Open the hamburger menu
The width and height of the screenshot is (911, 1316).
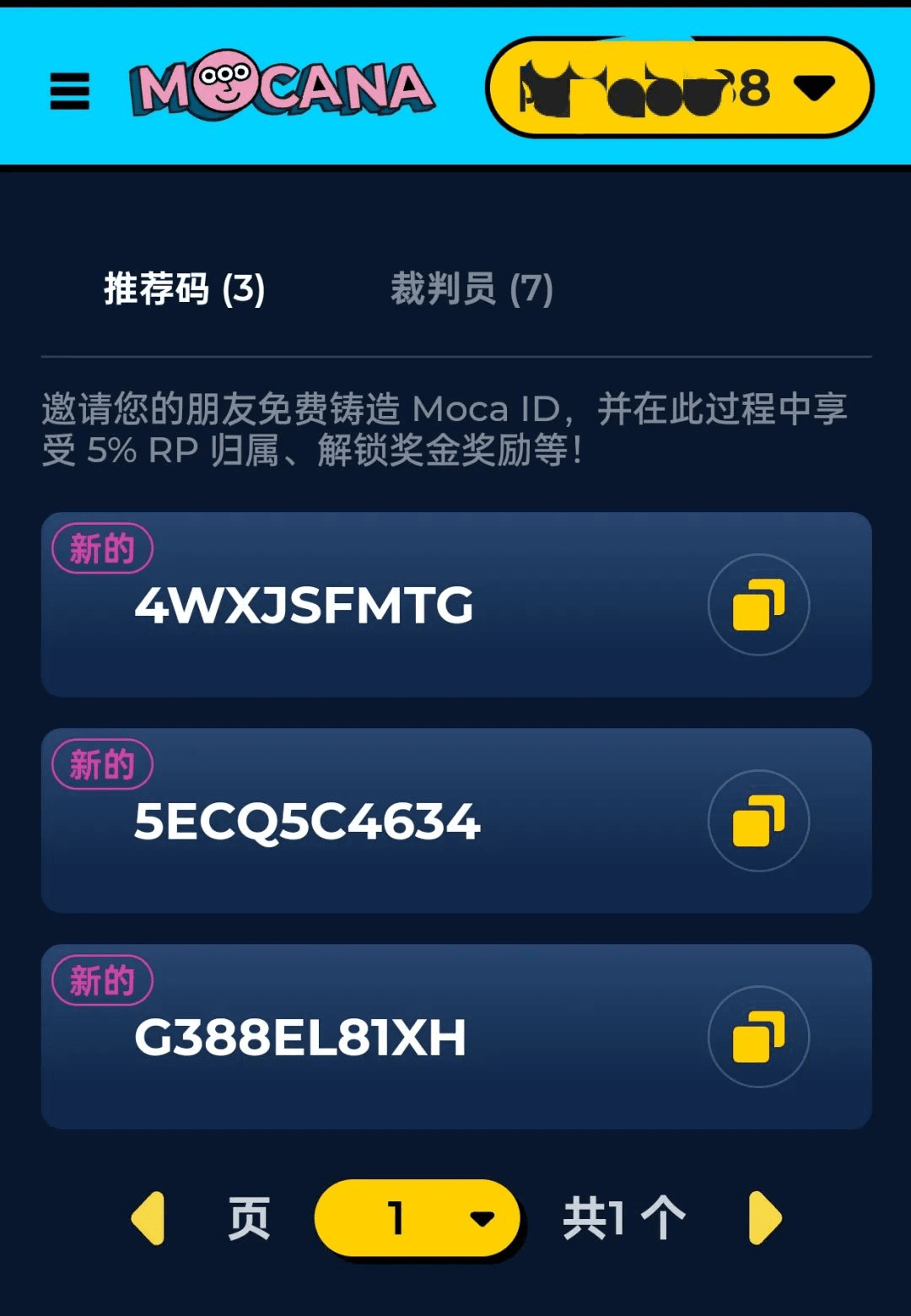point(70,91)
